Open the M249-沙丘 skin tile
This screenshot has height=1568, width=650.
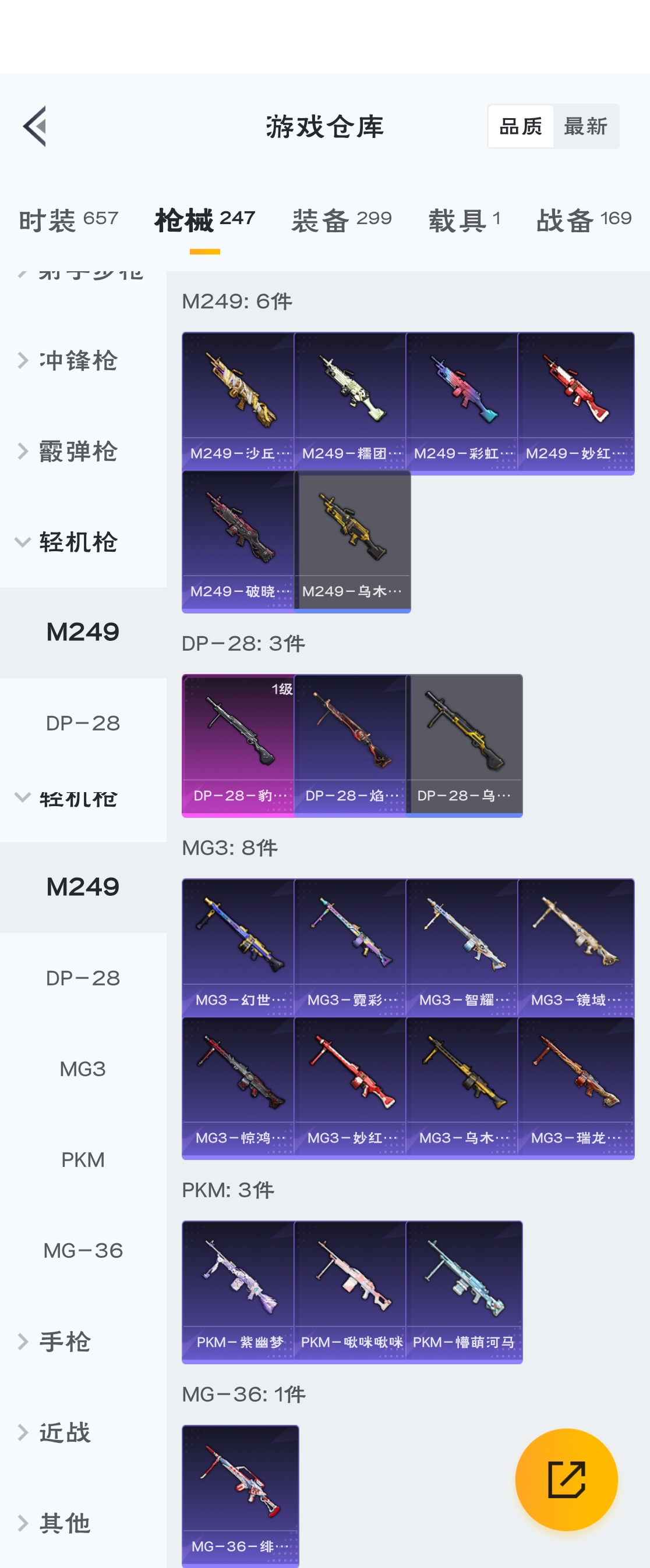(x=238, y=402)
